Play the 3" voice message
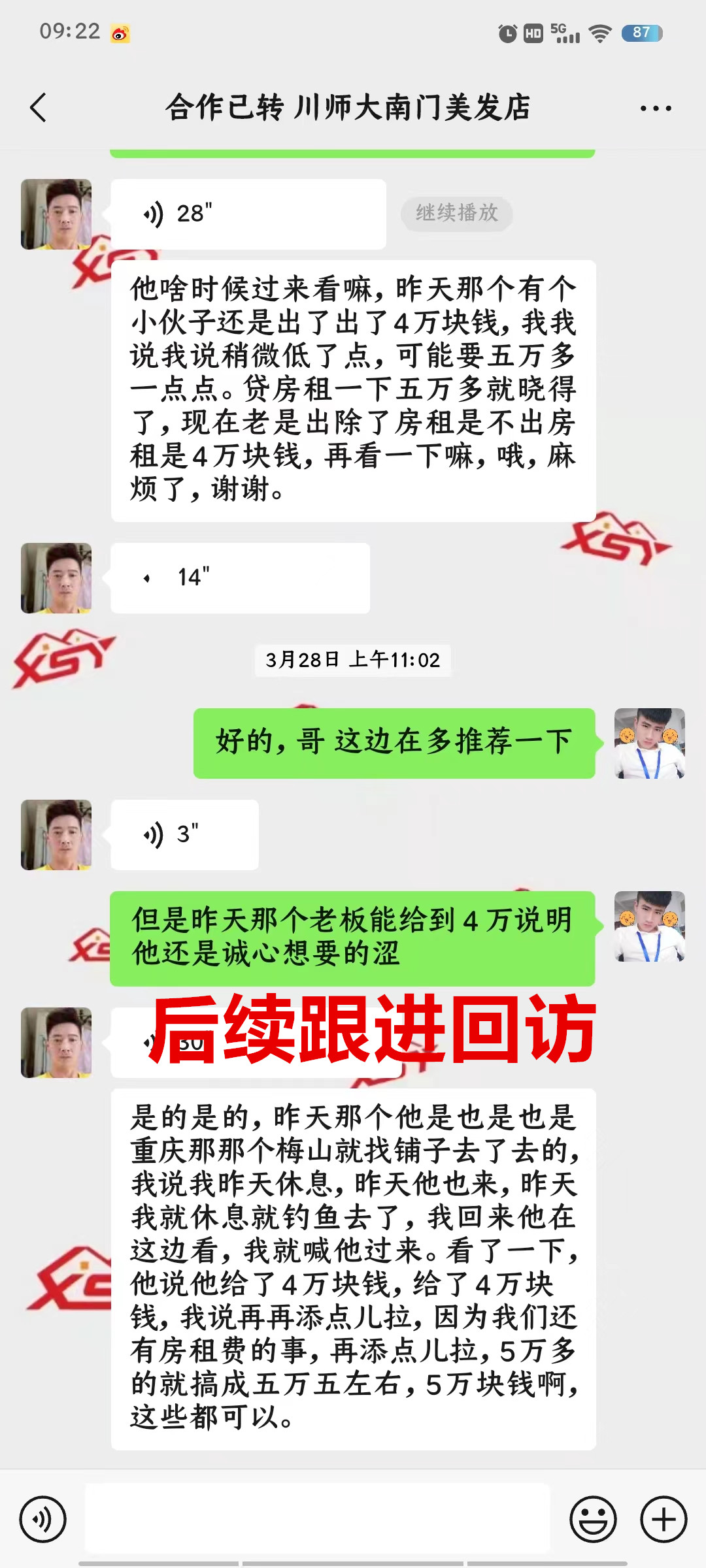This screenshot has width=706, height=1568. click(184, 834)
